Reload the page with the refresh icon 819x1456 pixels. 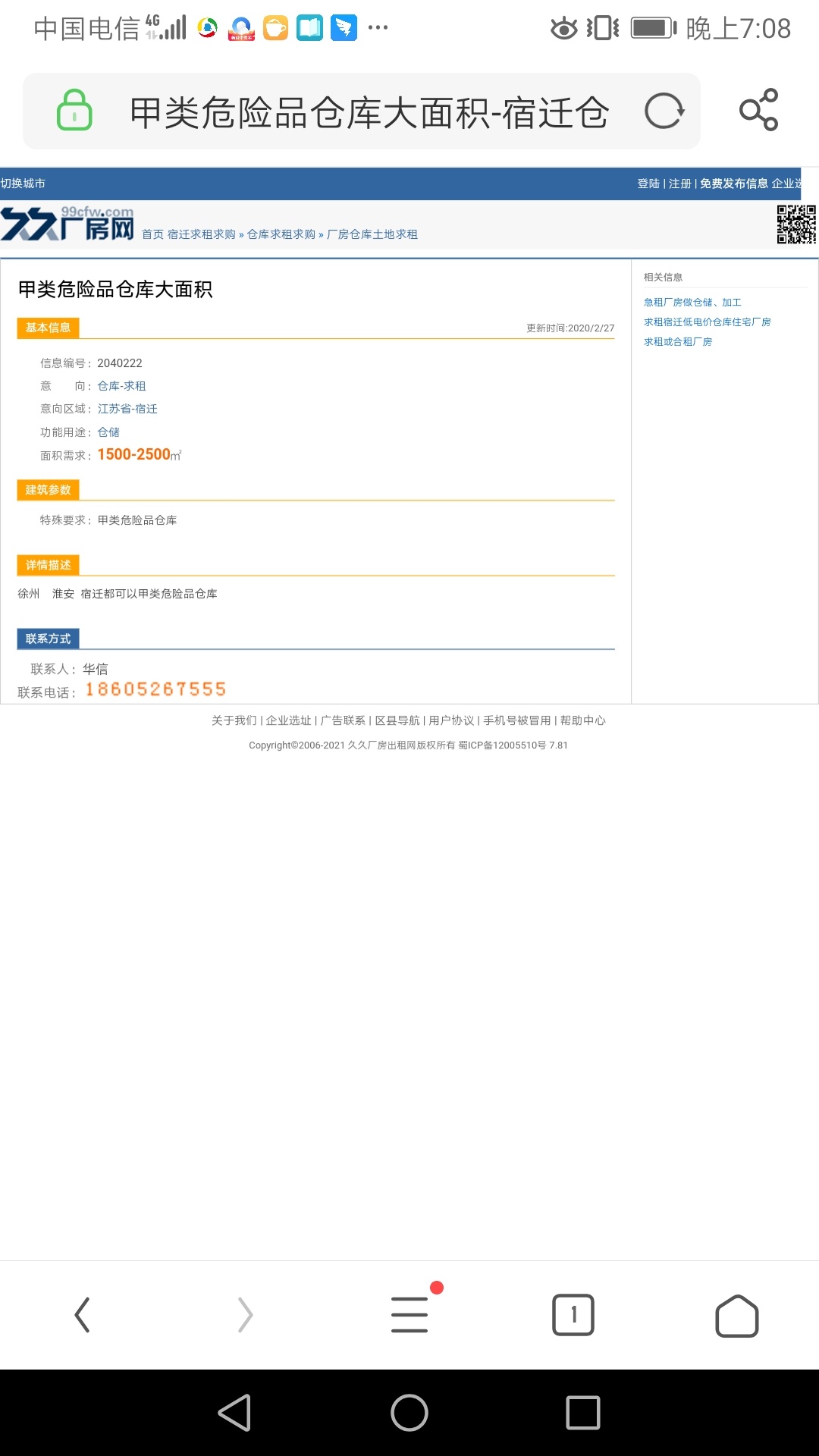pyautogui.click(x=664, y=111)
